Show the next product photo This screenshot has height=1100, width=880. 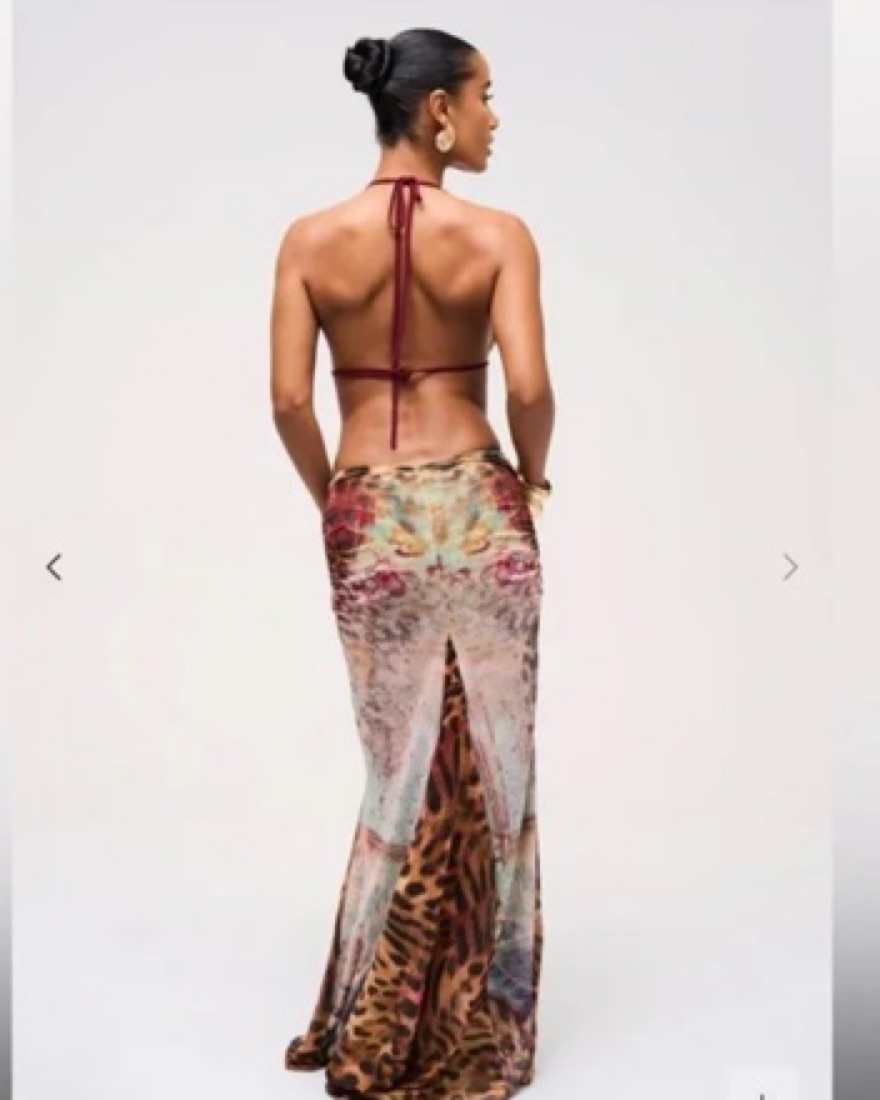click(x=790, y=567)
